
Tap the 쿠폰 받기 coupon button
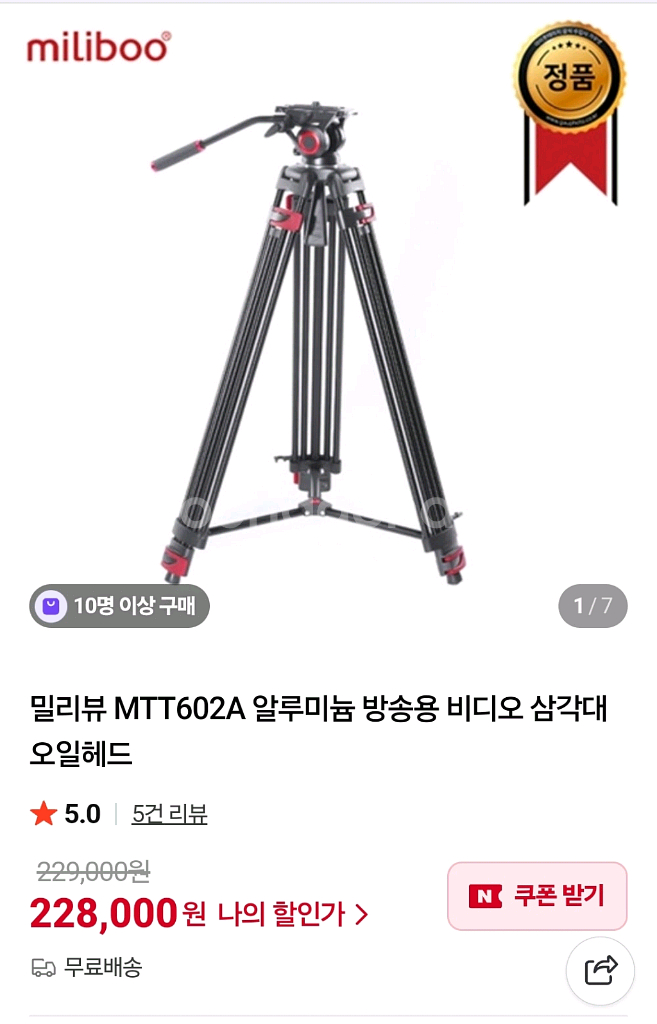coord(537,895)
